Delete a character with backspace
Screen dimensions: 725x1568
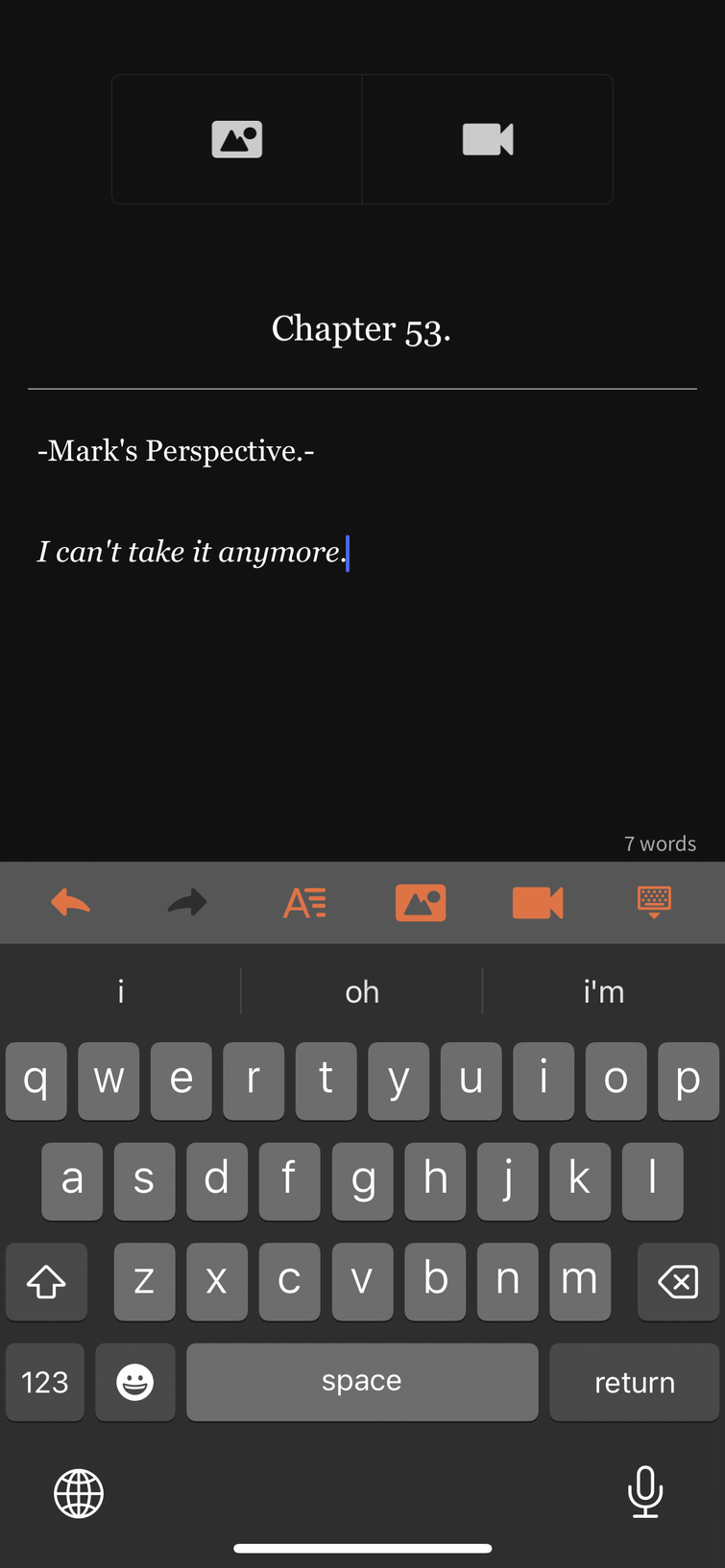[678, 1281]
